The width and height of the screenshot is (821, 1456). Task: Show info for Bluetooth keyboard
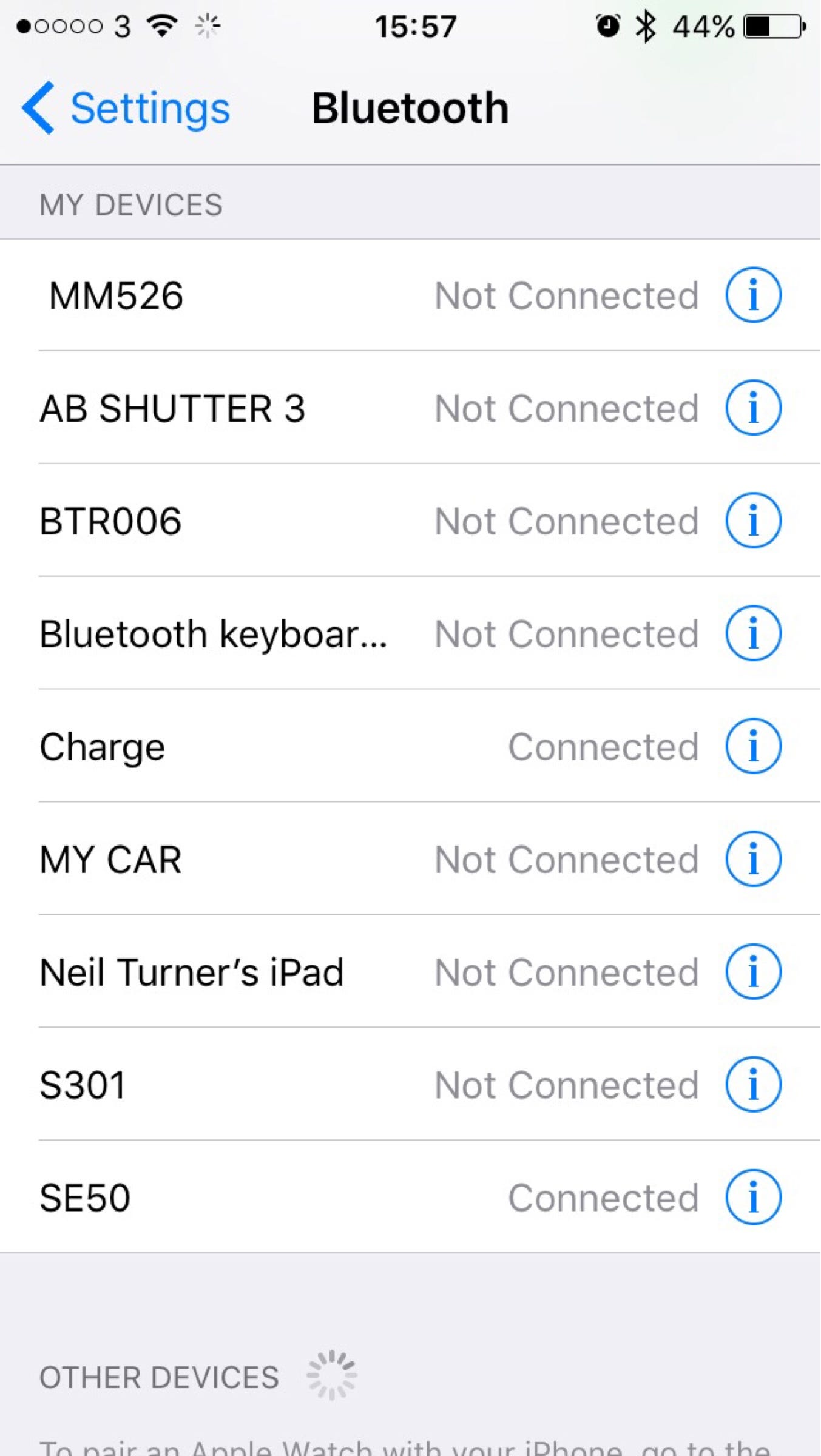point(752,633)
